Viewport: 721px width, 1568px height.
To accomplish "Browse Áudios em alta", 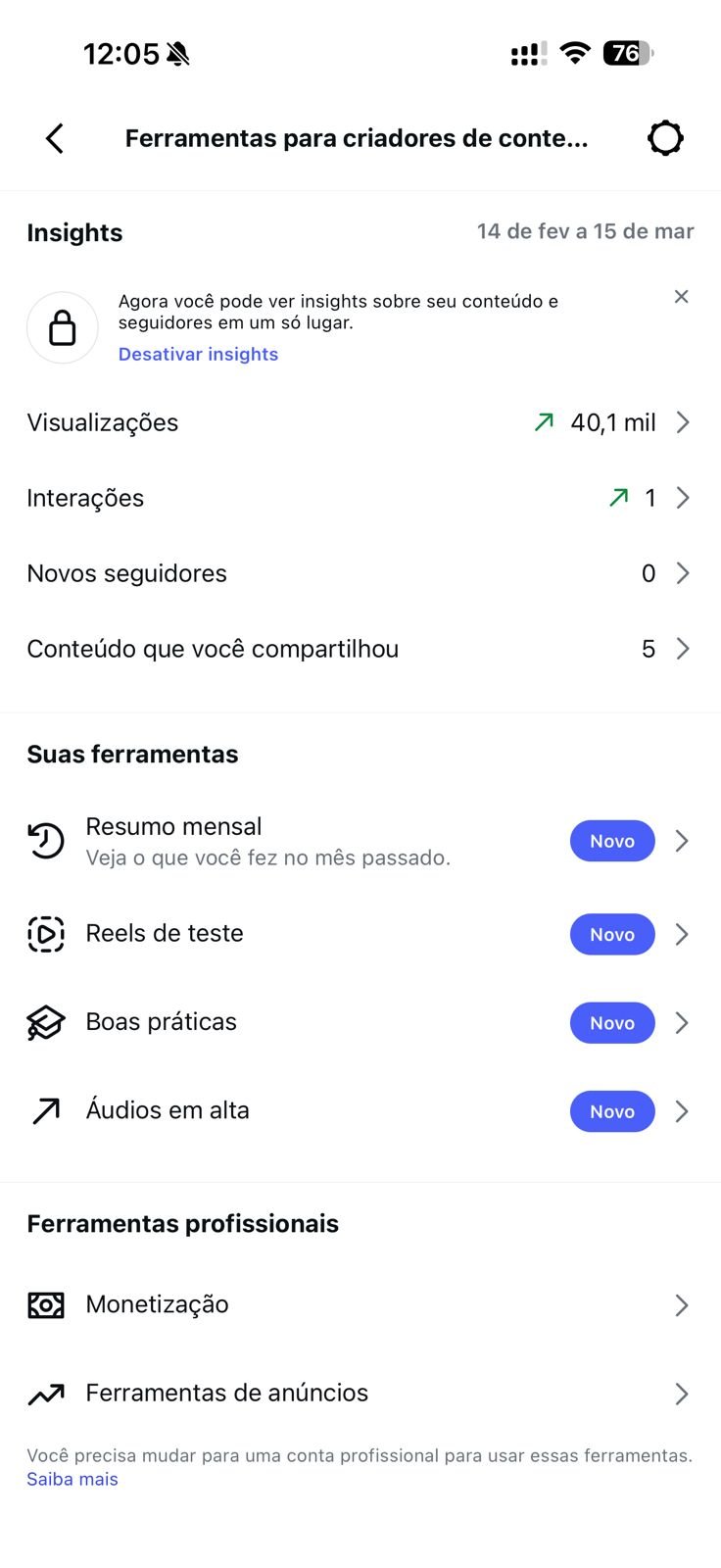I will point(359,1110).
